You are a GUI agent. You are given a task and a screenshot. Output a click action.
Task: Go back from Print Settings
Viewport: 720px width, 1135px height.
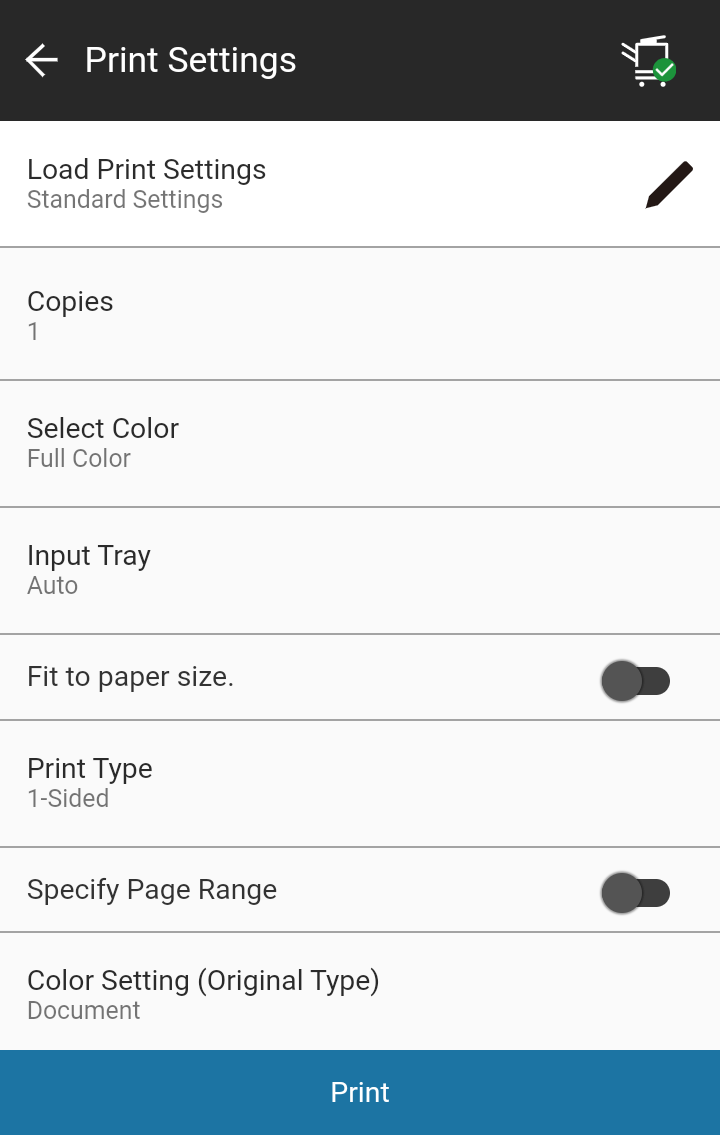pos(42,60)
